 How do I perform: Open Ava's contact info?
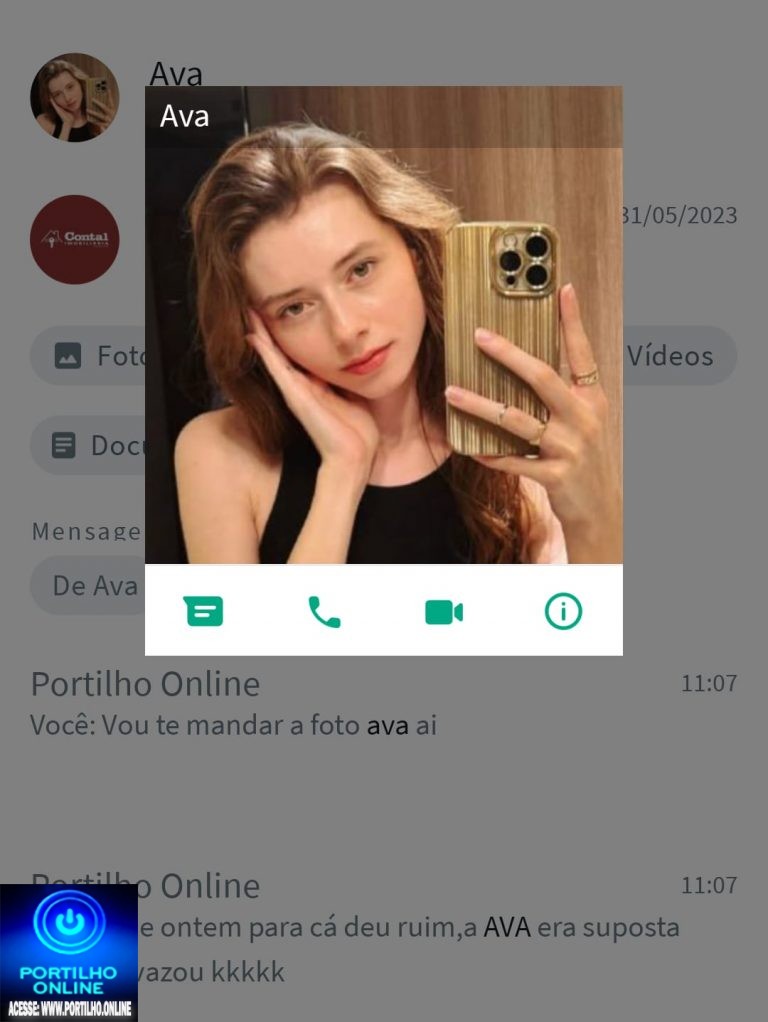tap(563, 611)
